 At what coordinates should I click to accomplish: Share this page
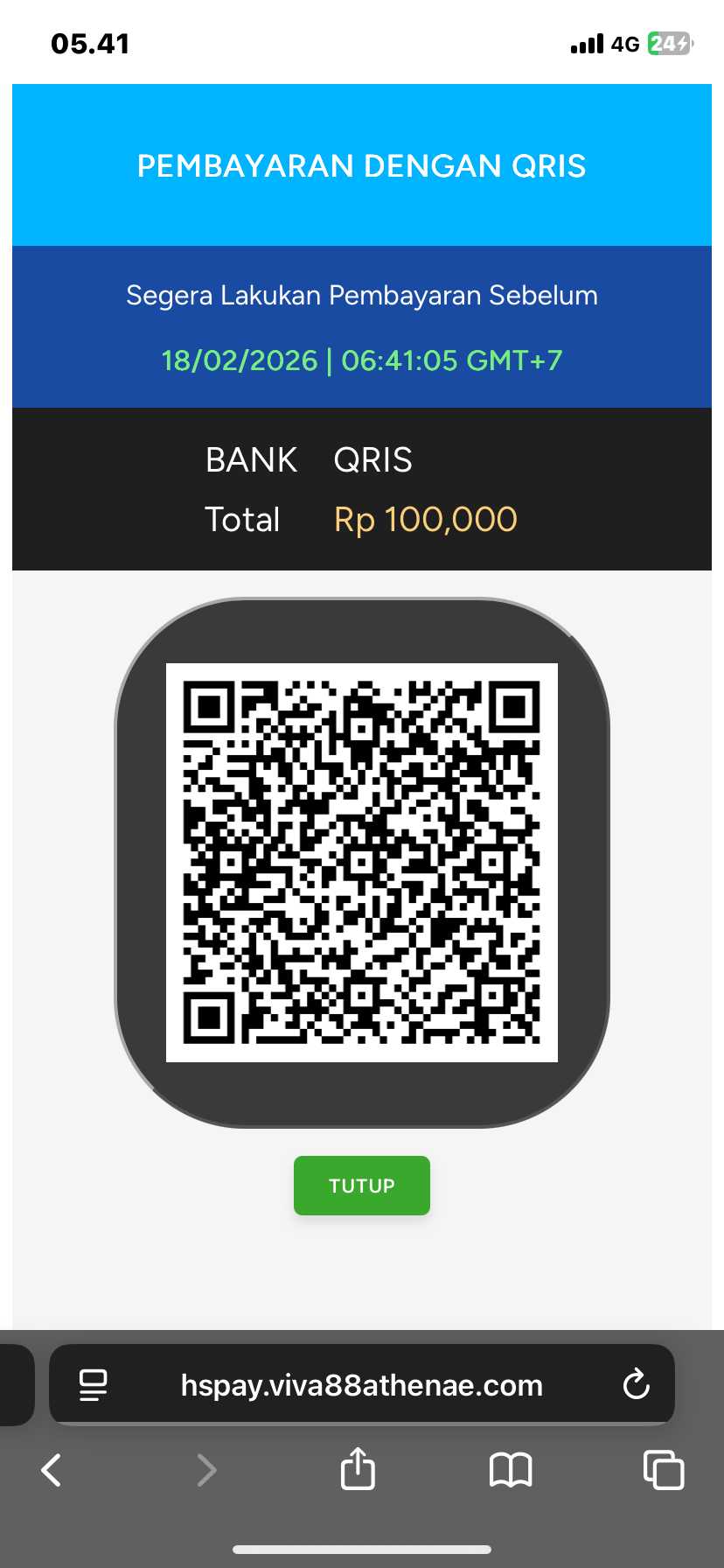click(358, 1468)
